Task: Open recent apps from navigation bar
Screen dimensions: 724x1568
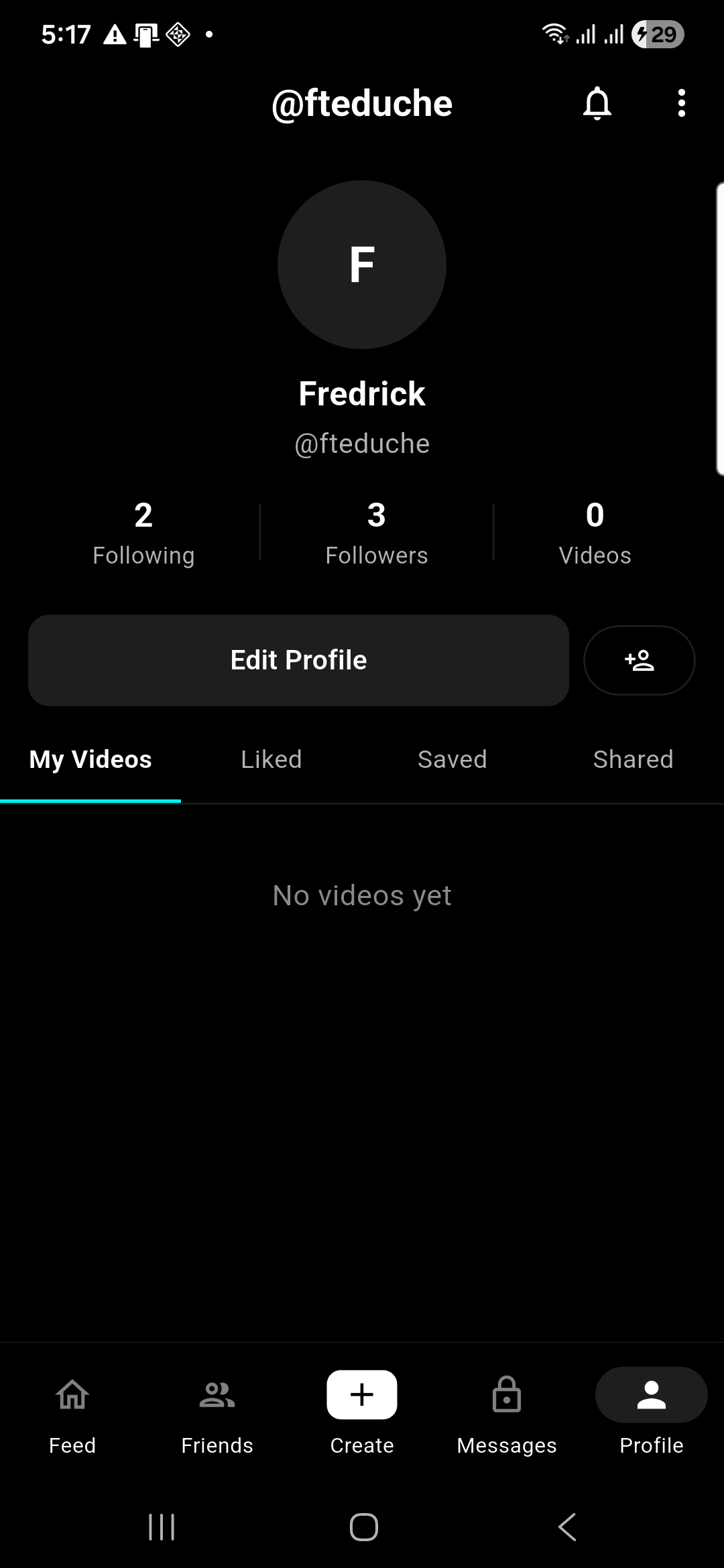Action: tap(162, 1527)
